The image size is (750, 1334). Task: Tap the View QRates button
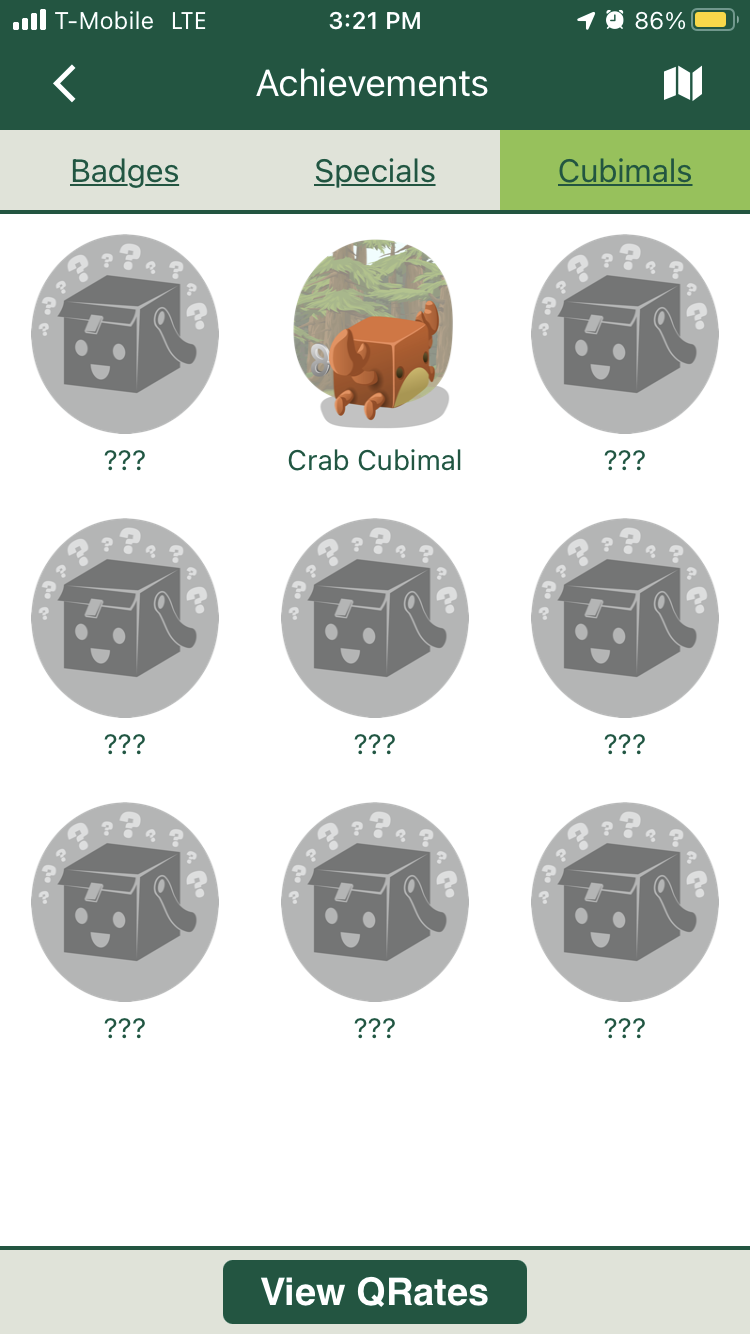[375, 1292]
